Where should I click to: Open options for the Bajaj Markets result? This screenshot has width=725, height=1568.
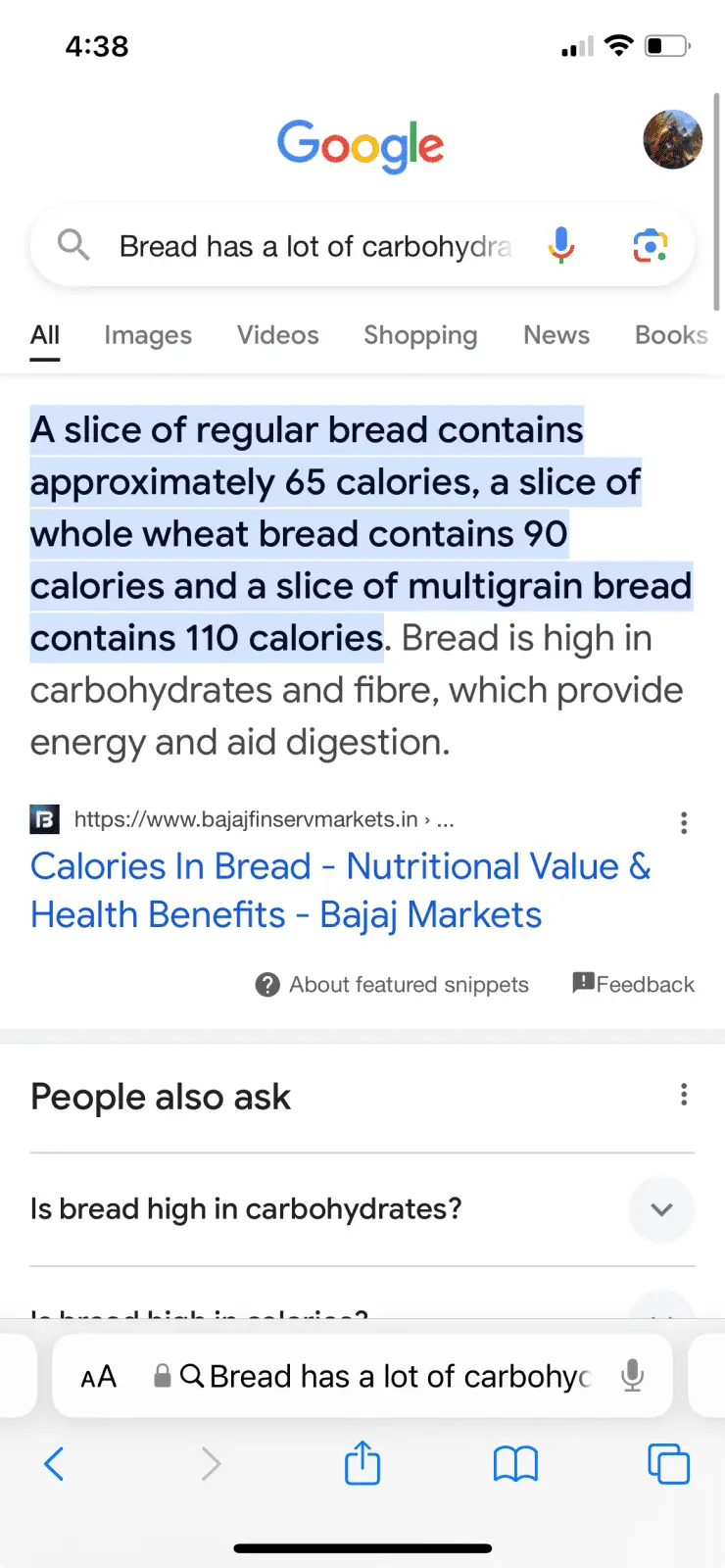tap(684, 822)
